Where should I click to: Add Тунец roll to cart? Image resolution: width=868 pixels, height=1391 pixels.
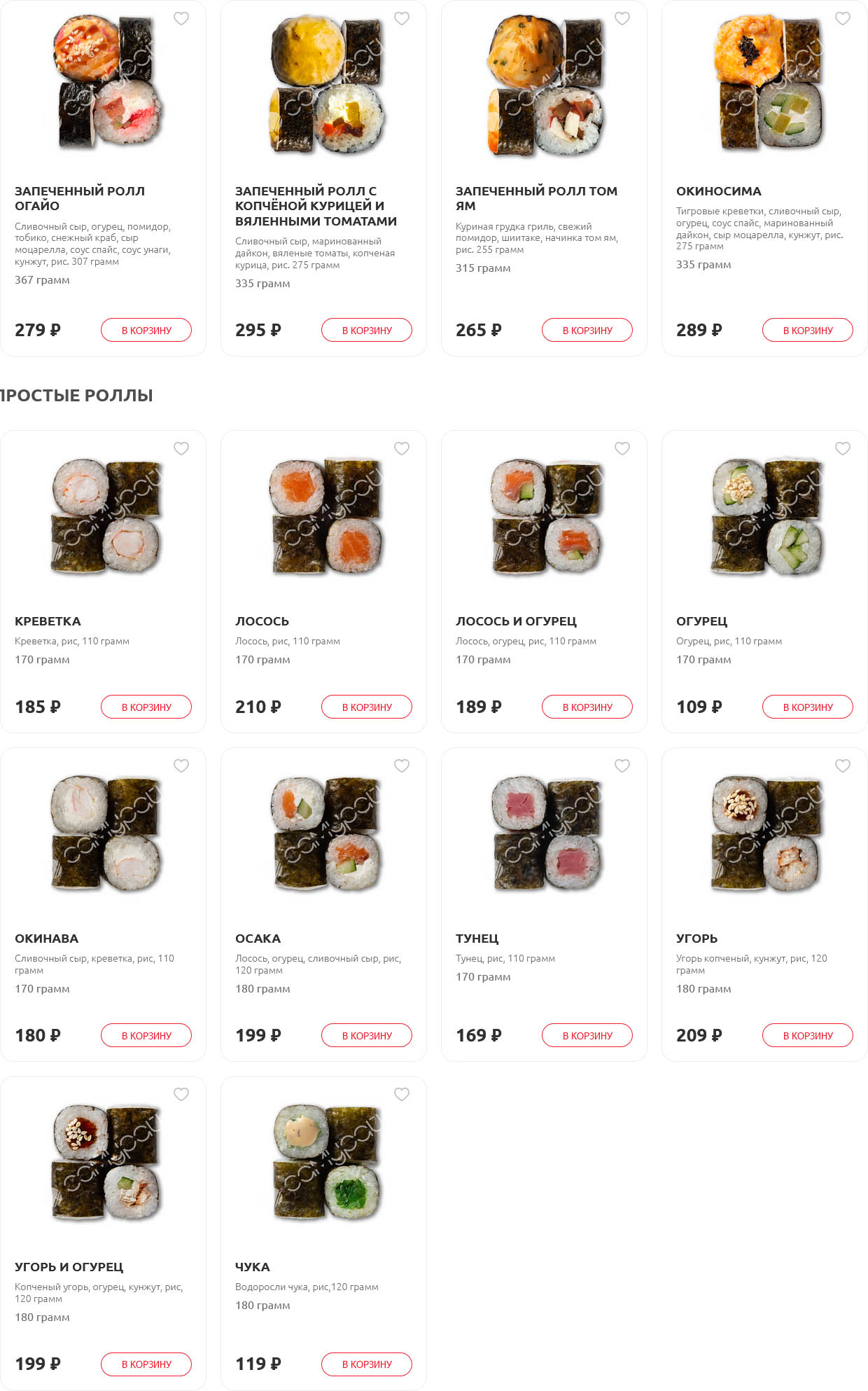click(587, 1035)
